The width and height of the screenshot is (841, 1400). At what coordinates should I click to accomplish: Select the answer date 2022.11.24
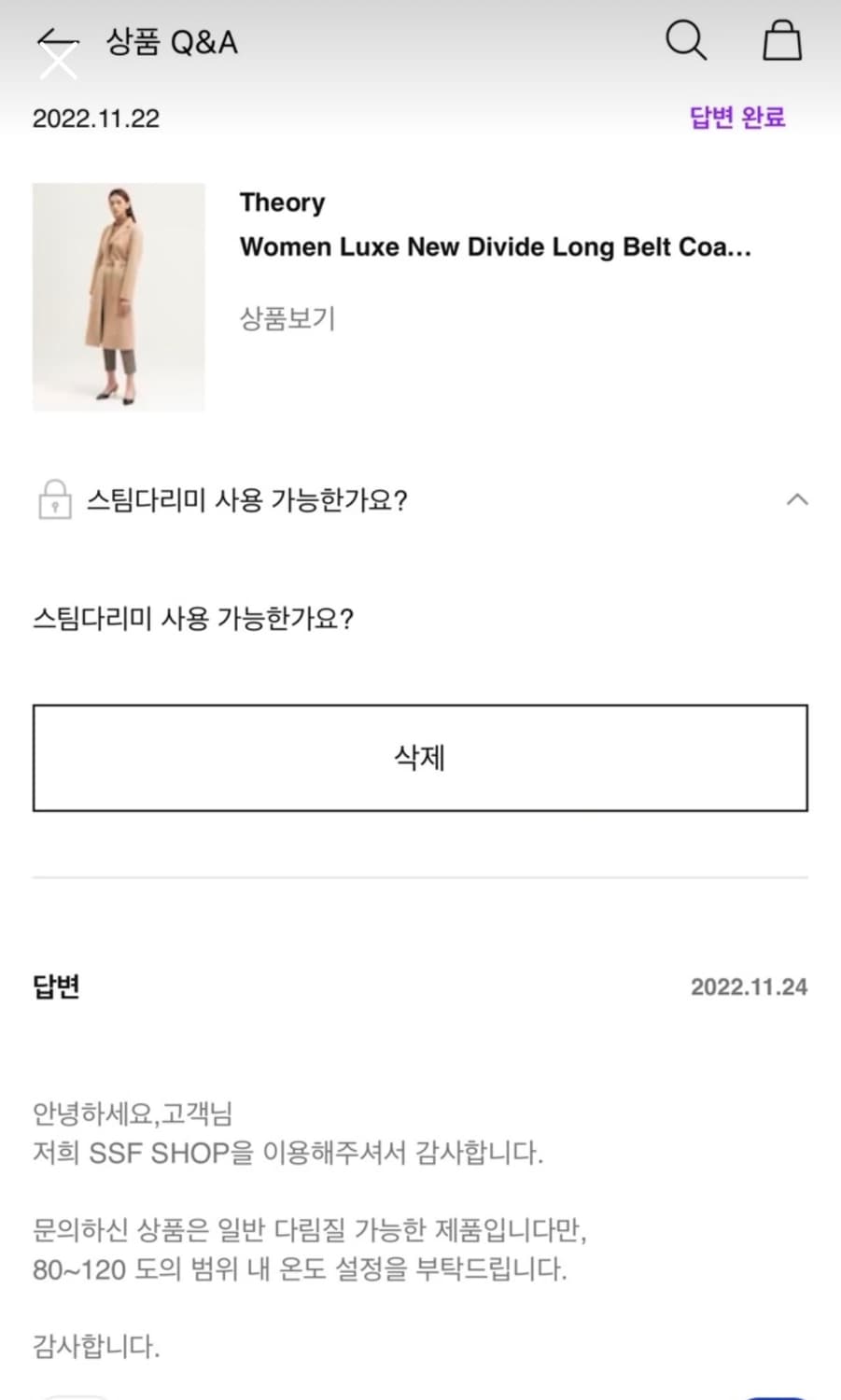[x=750, y=987]
